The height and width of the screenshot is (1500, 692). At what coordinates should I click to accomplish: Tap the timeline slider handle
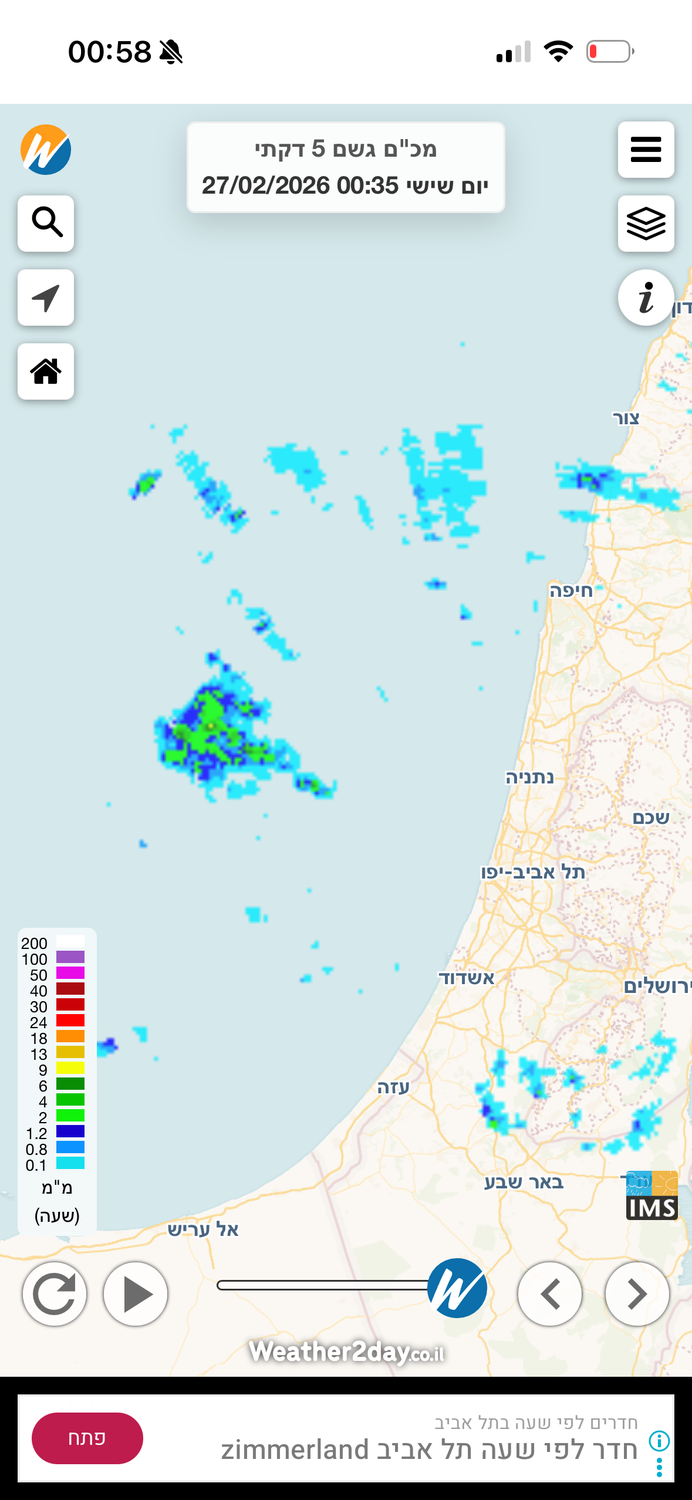tap(457, 1288)
